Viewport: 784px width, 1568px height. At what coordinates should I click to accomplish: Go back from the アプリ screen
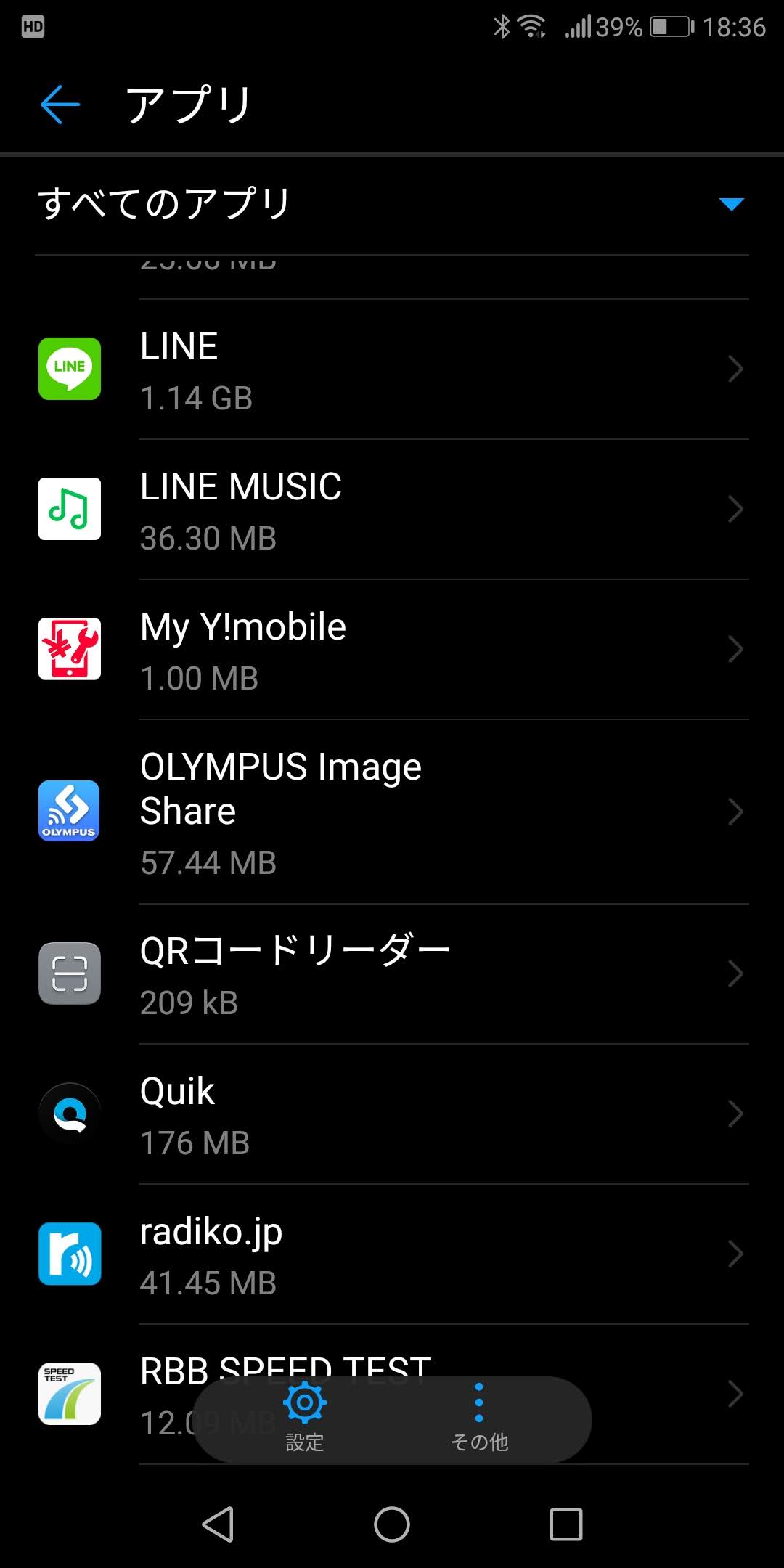60,105
